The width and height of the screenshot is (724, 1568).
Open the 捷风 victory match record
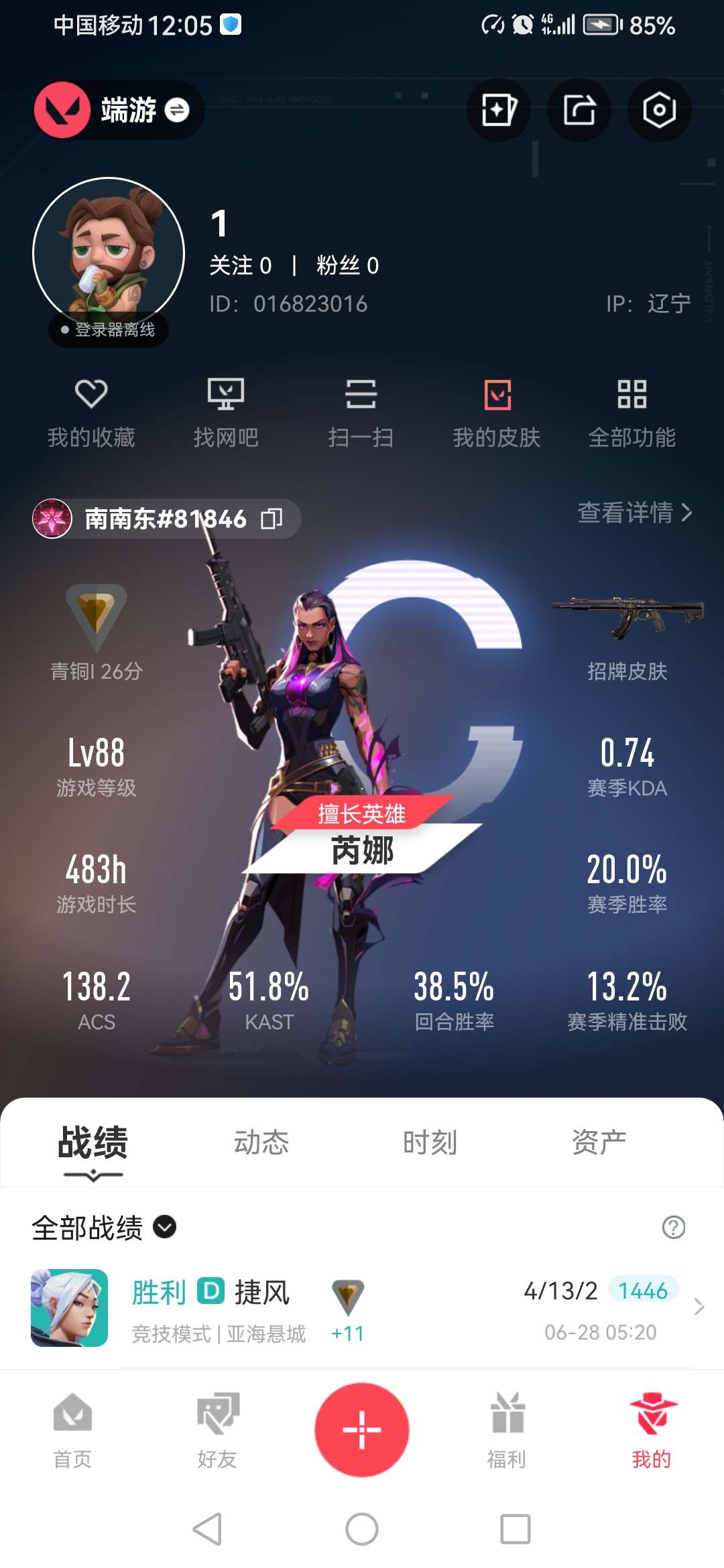tap(362, 1308)
